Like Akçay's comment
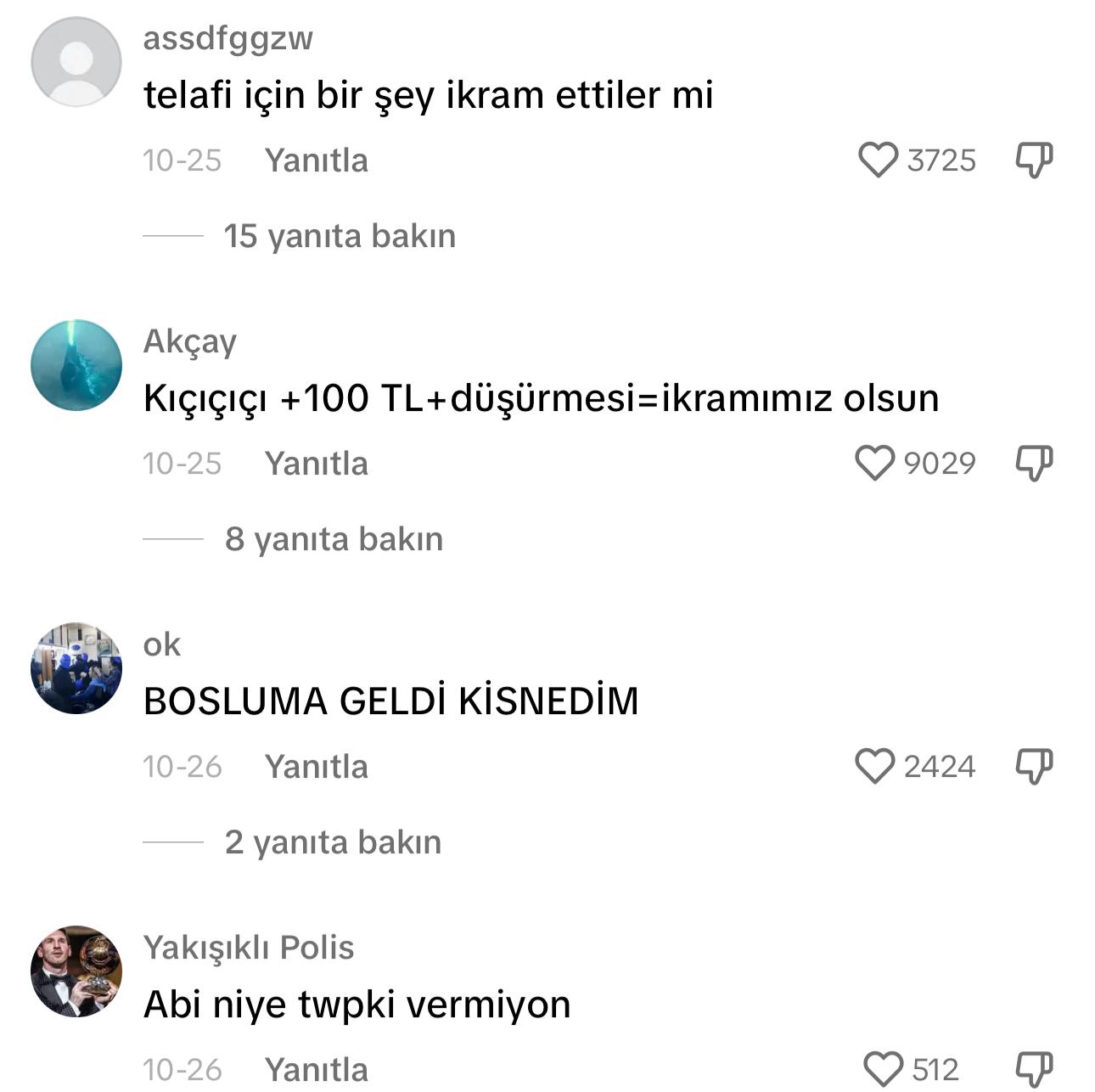Viewport: 1095px width, 1092px height. pos(874,463)
